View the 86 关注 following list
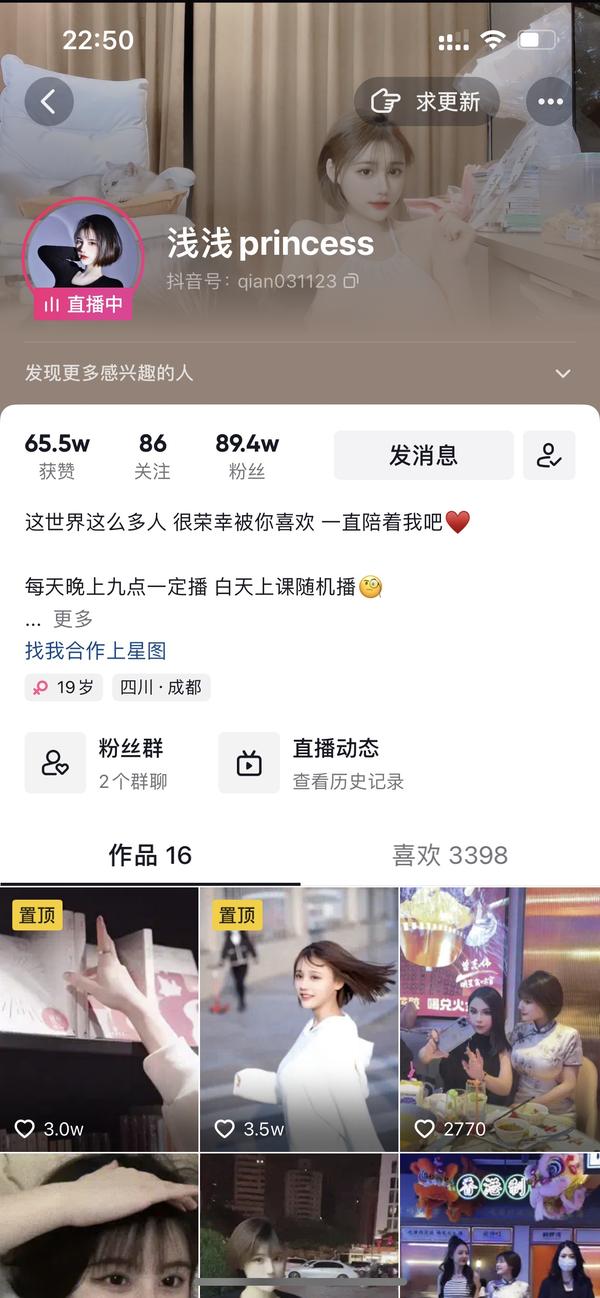This screenshot has height=1298, width=600. point(153,456)
